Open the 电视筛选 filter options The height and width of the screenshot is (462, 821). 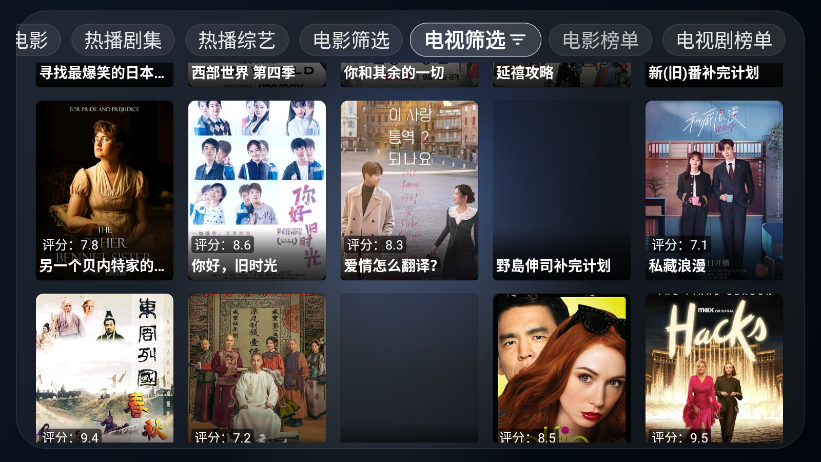pyautogui.click(x=475, y=40)
